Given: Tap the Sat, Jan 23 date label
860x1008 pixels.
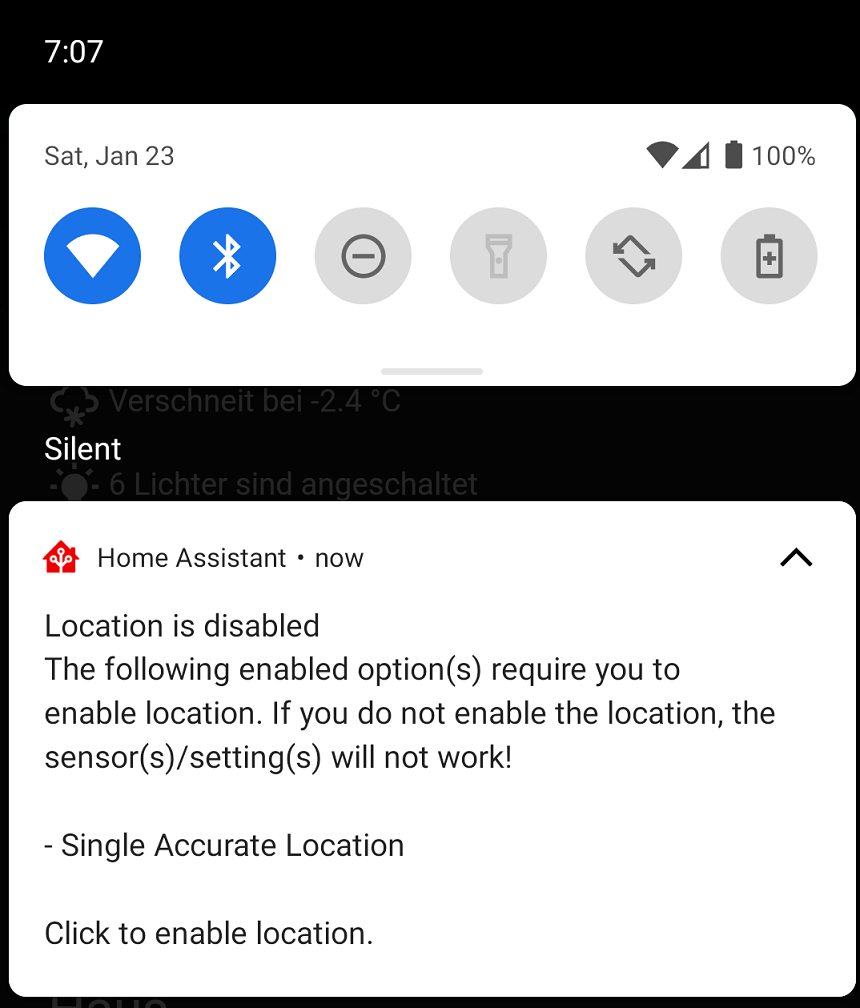Looking at the screenshot, I should (x=108, y=155).
